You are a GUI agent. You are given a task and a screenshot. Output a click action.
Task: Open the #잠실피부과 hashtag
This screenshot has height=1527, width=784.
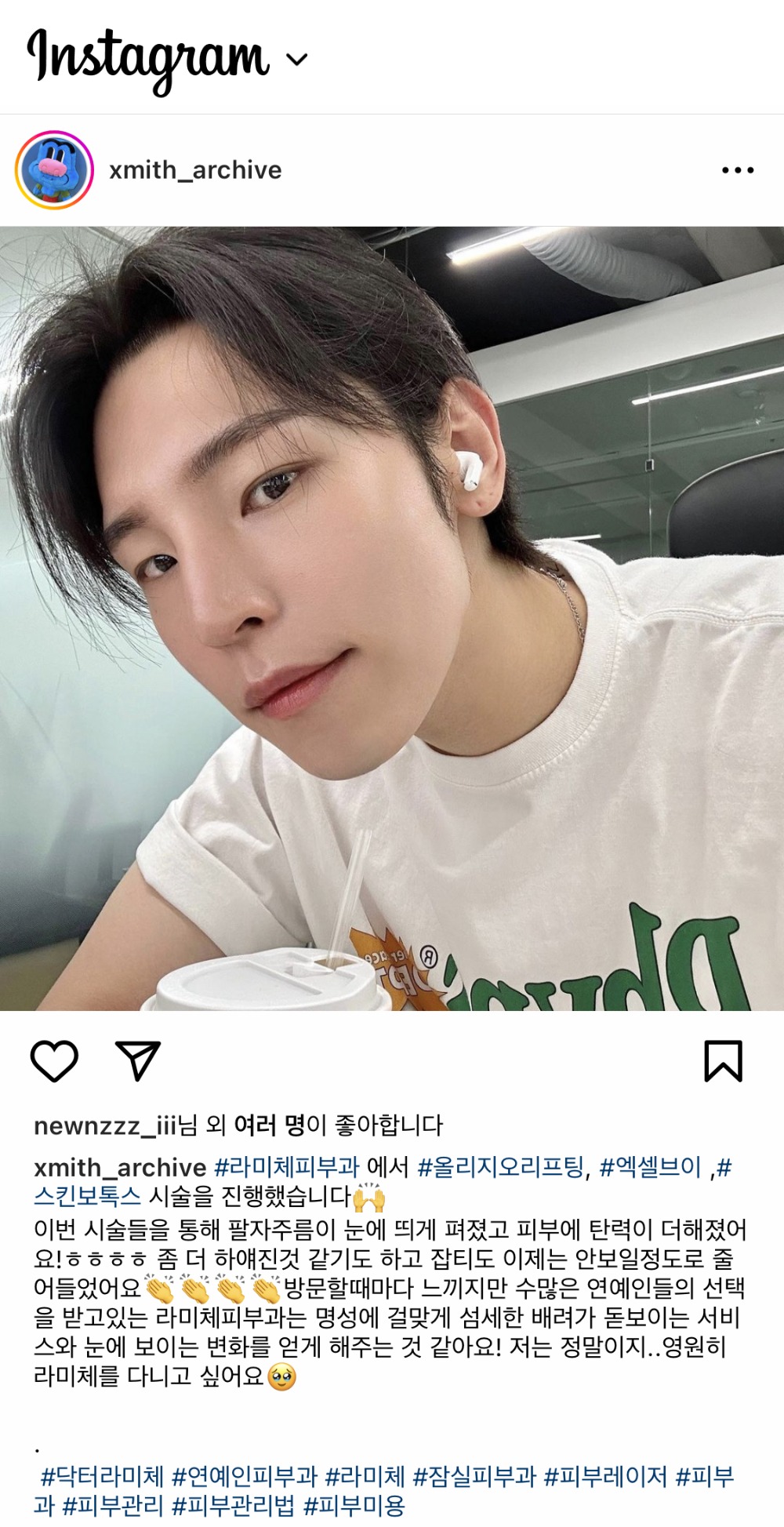point(474,1478)
